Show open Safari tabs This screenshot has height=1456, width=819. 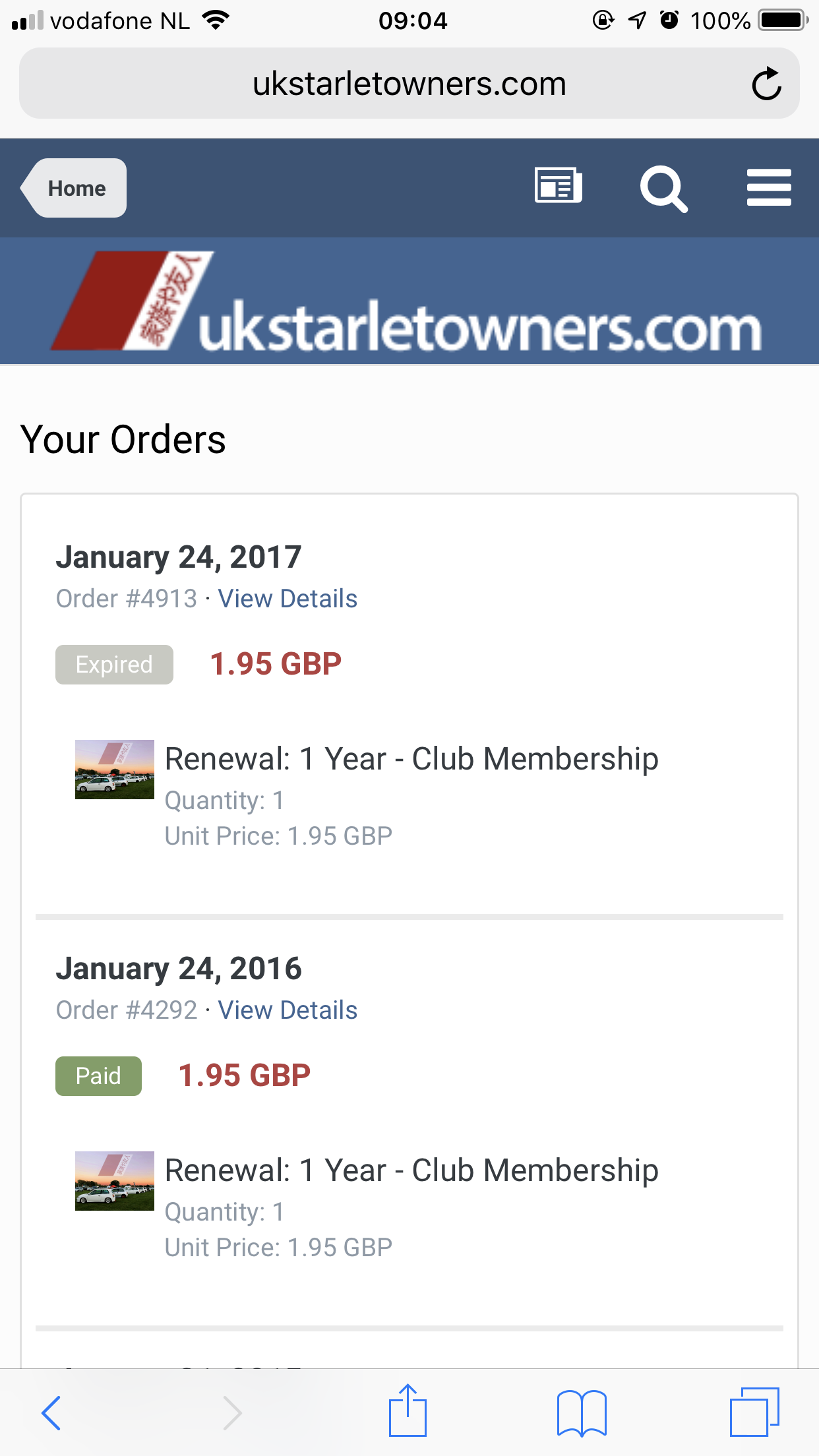(754, 1412)
